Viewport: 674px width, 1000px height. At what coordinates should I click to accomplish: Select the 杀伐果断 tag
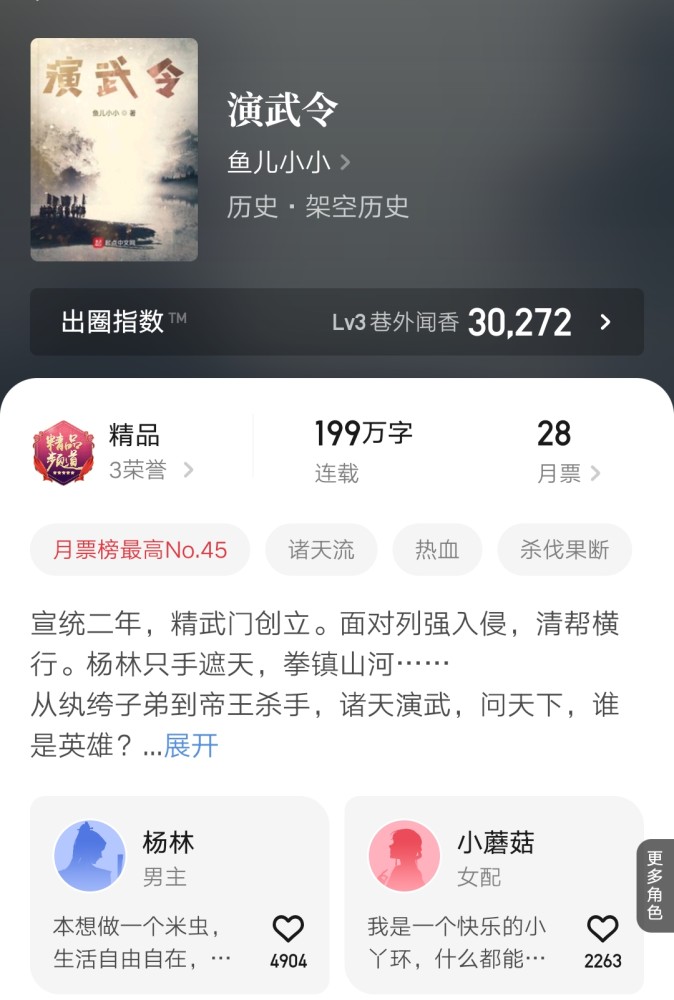point(564,550)
